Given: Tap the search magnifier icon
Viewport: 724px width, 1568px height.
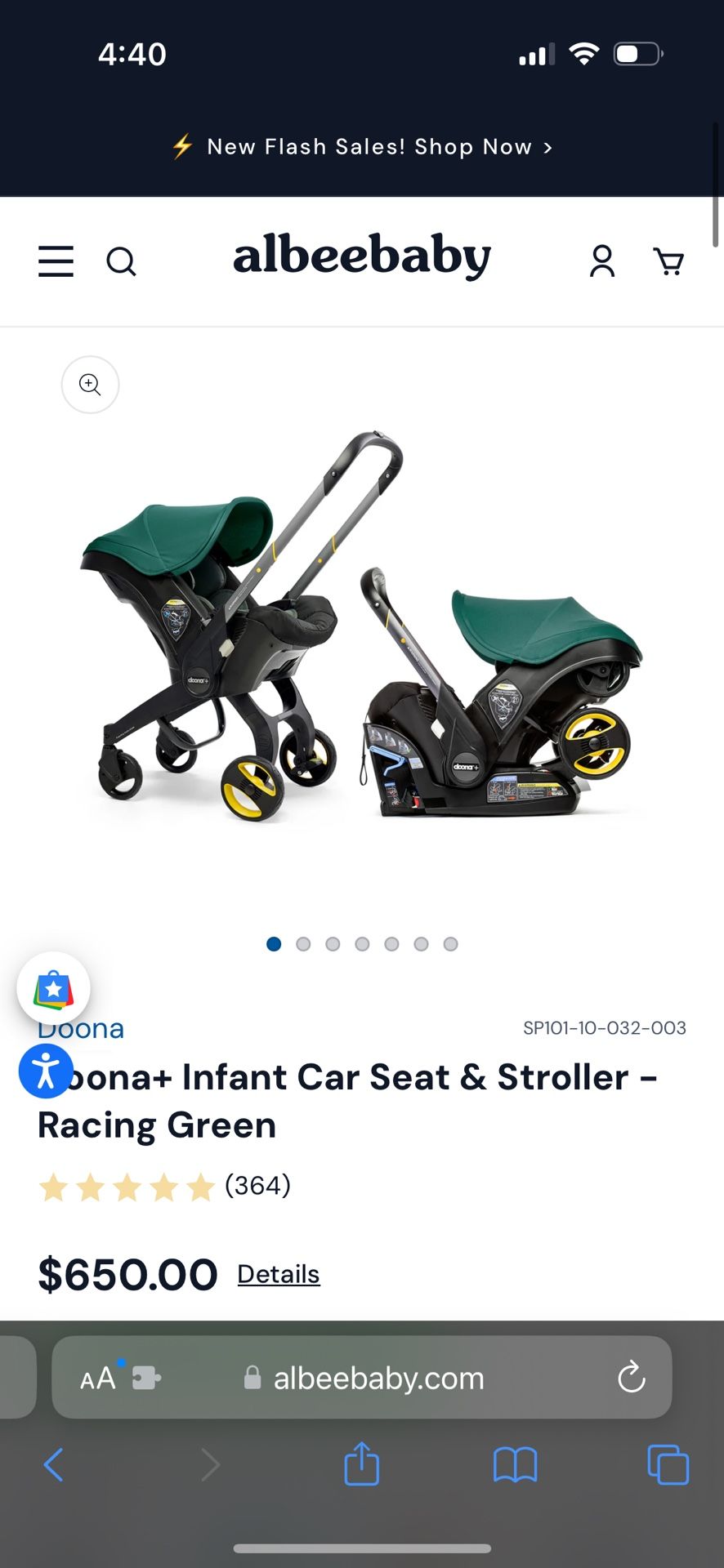Looking at the screenshot, I should 121,261.
